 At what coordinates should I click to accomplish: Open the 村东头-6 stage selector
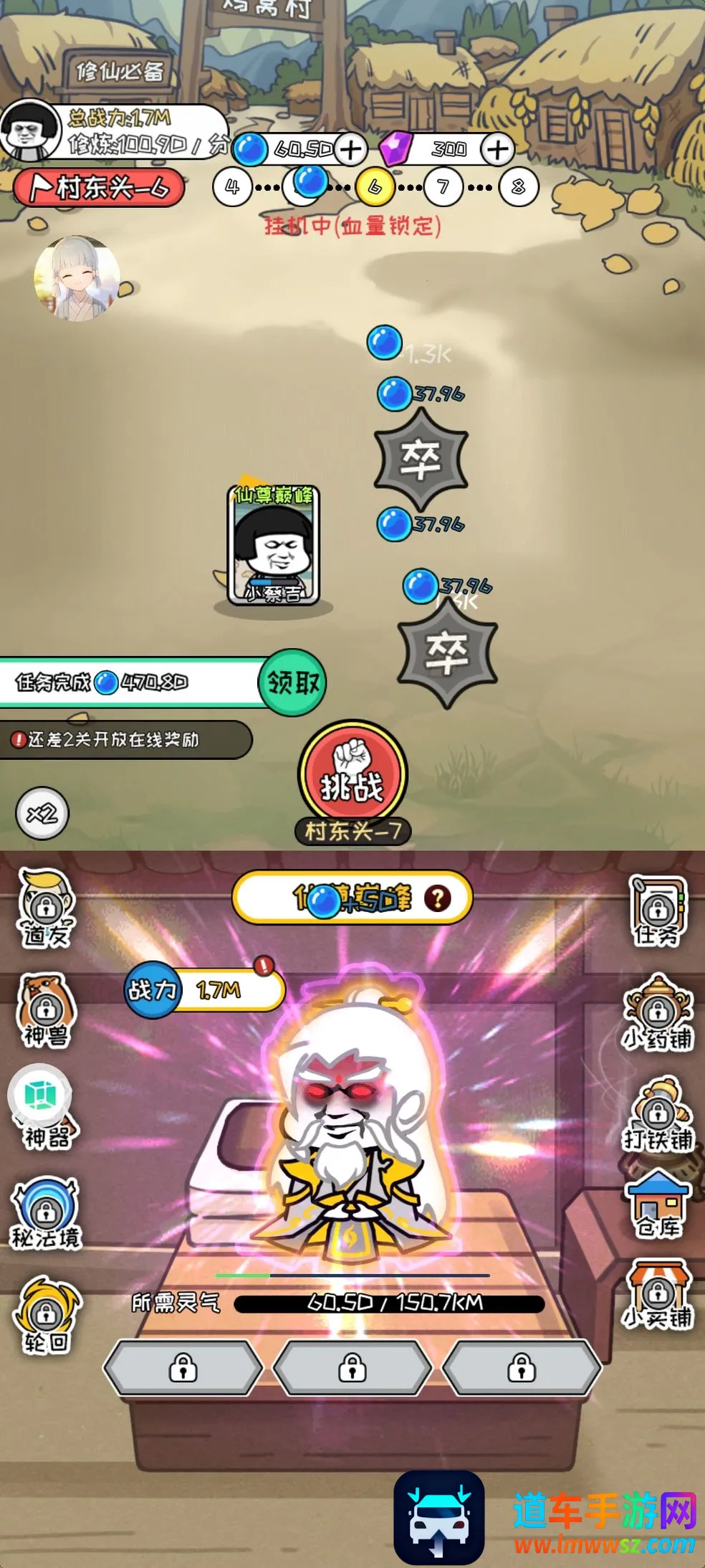(x=99, y=188)
